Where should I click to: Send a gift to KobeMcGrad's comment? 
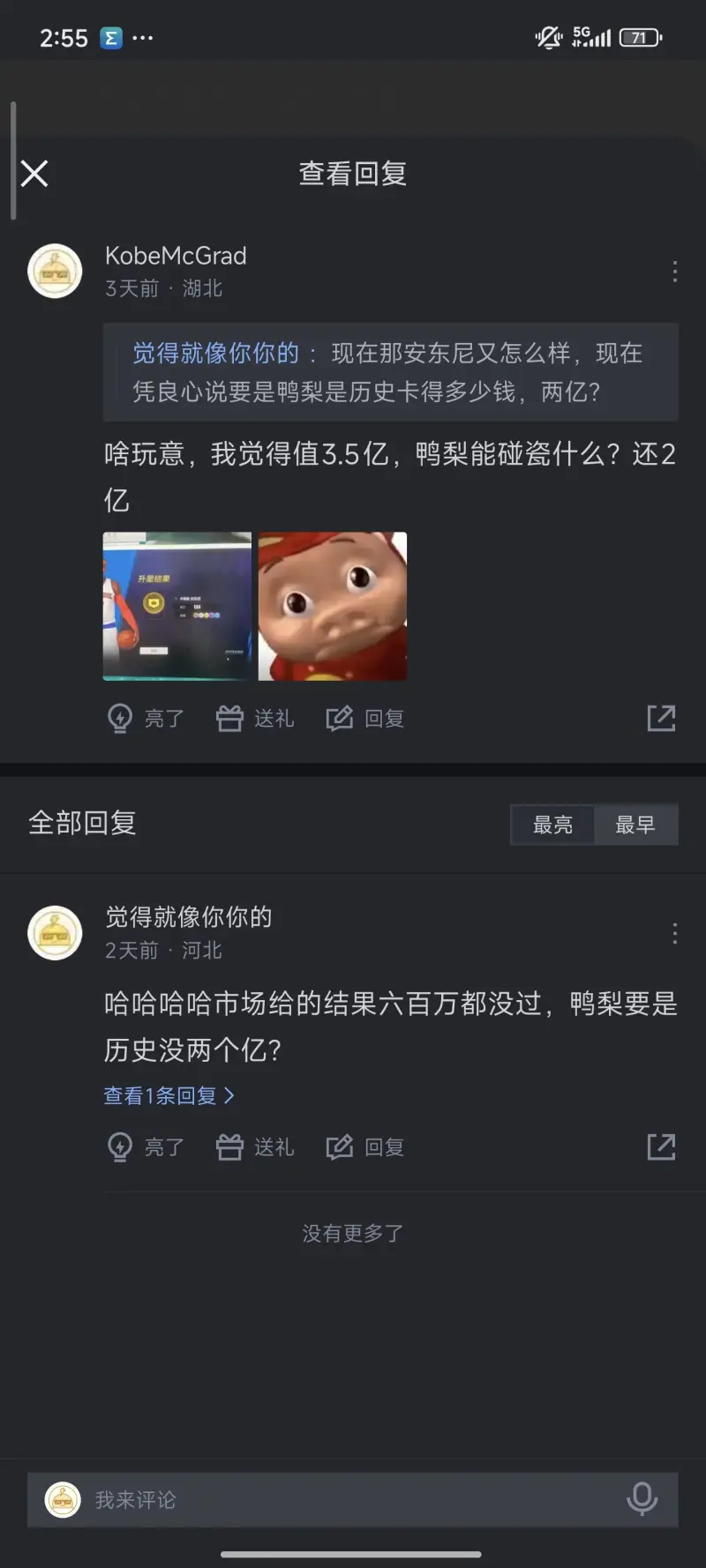pos(255,719)
